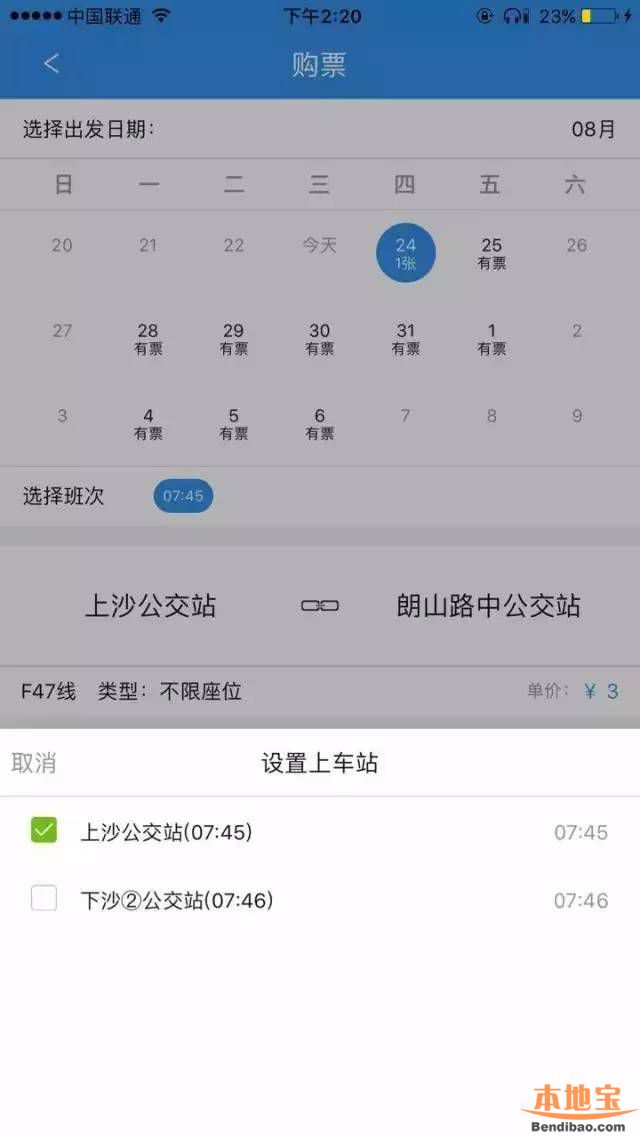Tap 取消 to cancel station selection
The width and height of the screenshot is (640, 1138).
tap(34, 763)
